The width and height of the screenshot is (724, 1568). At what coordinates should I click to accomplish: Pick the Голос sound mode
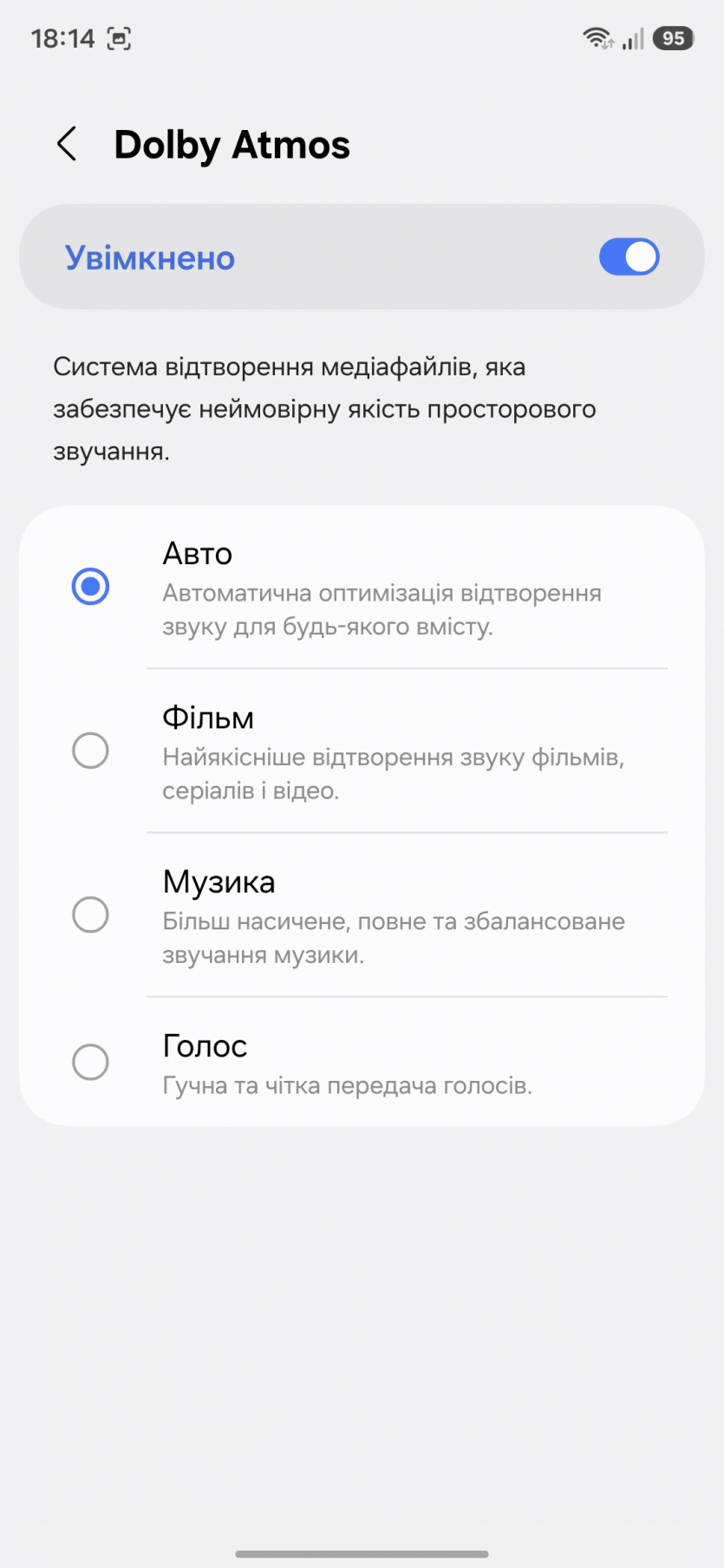pyautogui.click(x=90, y=1062)
